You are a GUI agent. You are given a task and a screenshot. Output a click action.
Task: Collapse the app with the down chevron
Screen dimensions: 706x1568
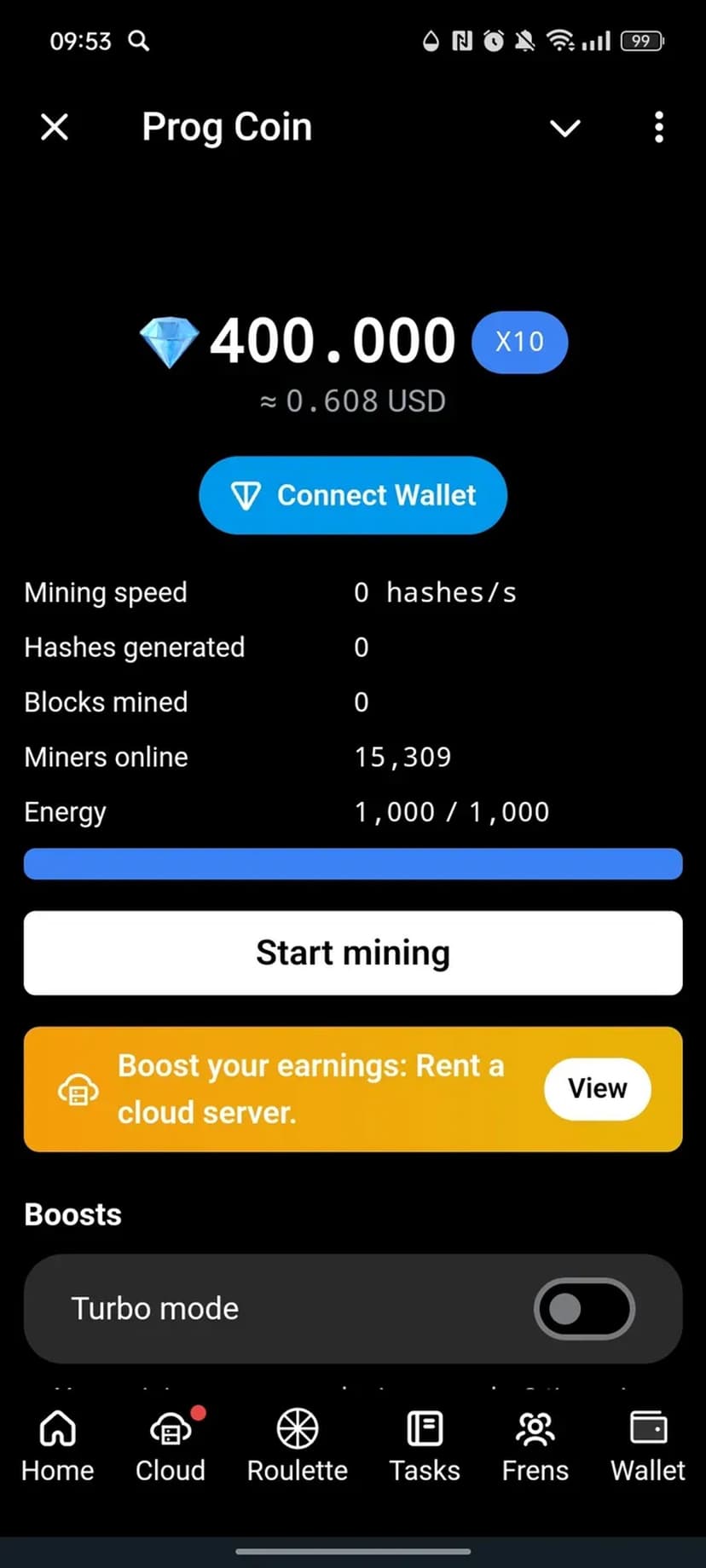[564, 128]
